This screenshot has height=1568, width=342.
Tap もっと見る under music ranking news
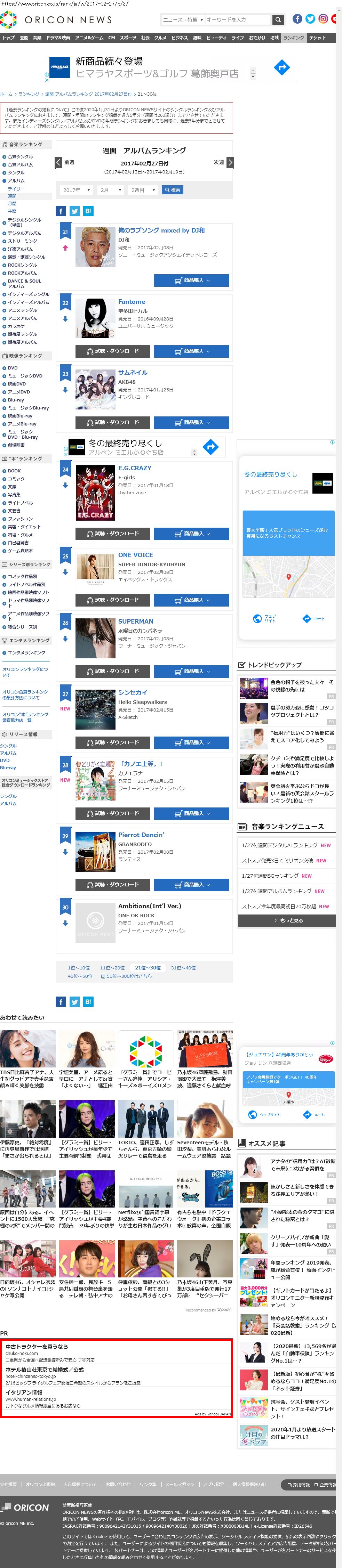[x=287, y=920]
